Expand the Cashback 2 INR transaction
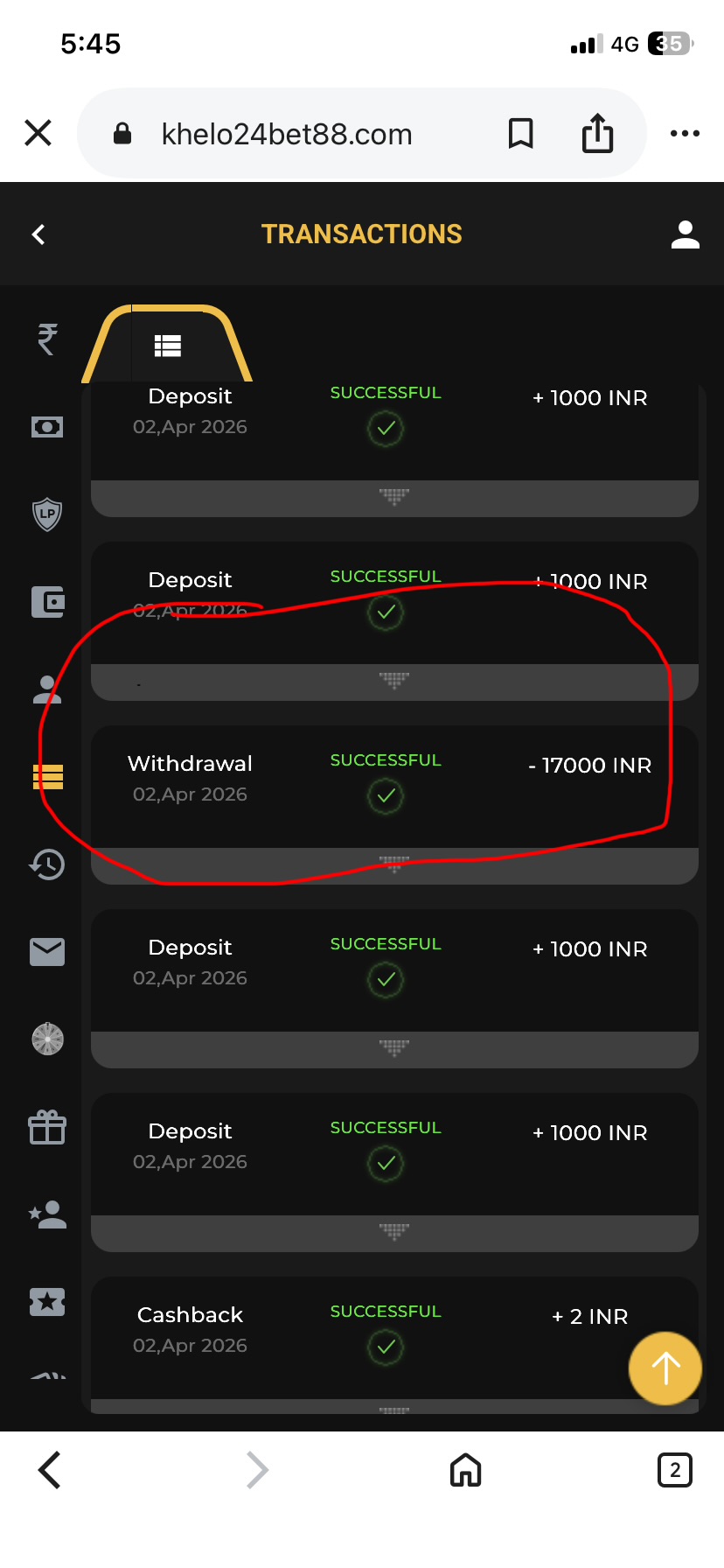 (x=394, y=1407)
